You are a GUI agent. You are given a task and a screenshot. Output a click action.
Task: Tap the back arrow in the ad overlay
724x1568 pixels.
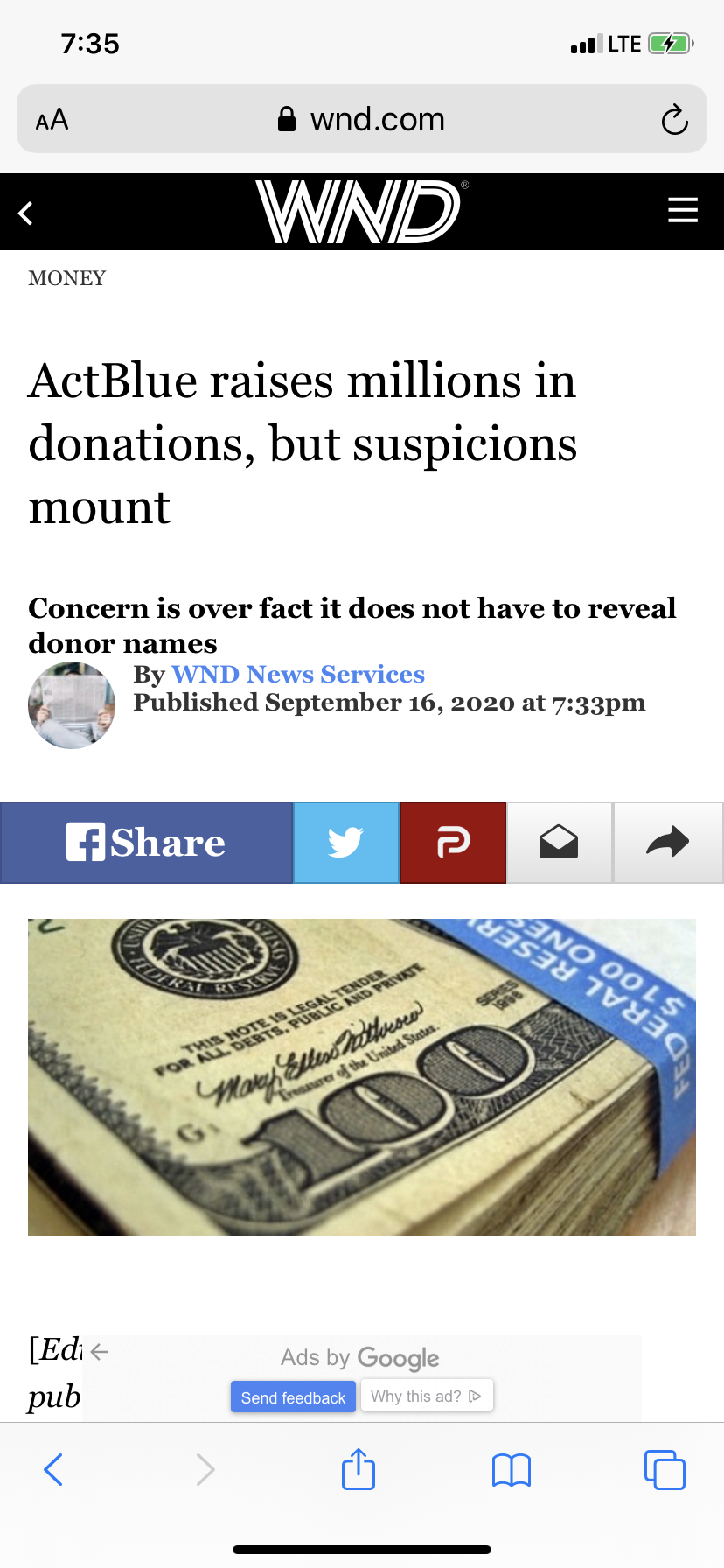point(99,1352)
